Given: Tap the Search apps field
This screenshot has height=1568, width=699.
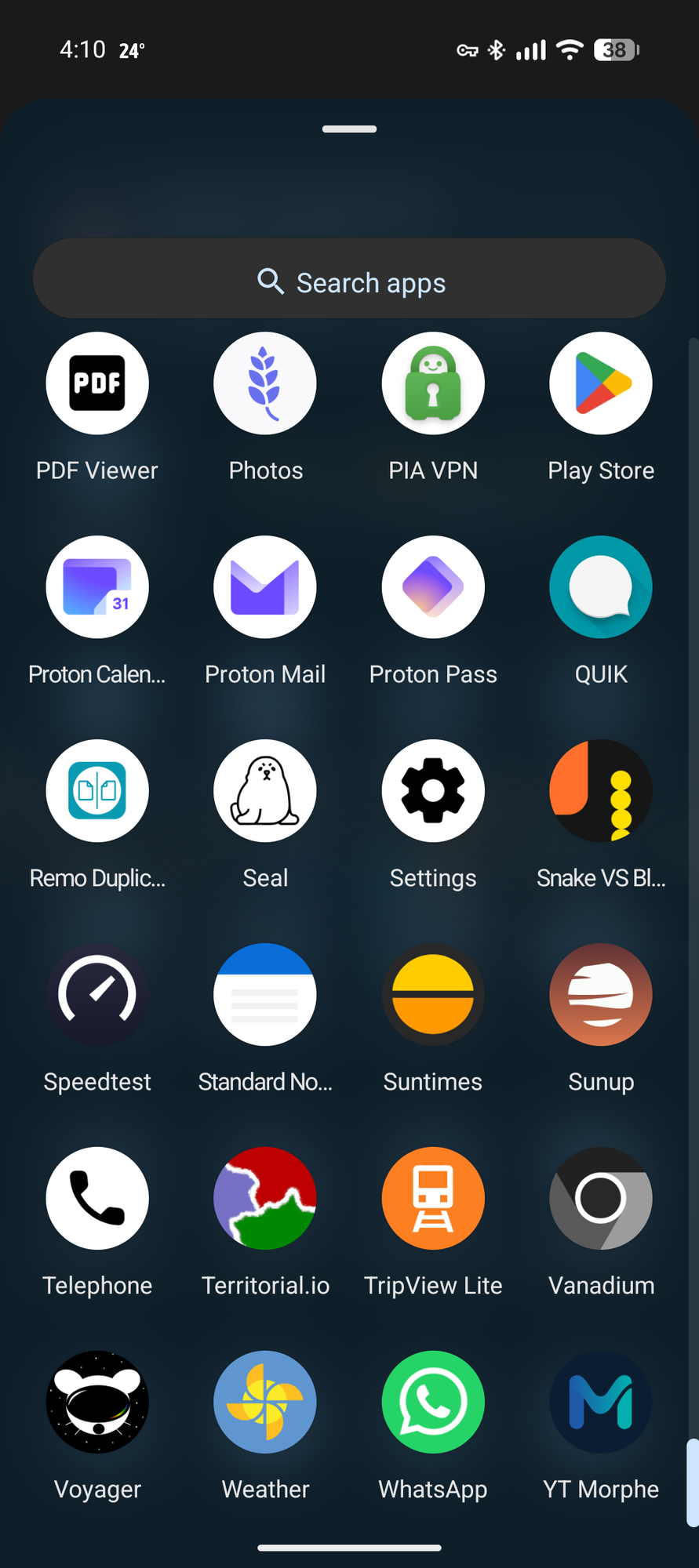Looking at the screenshot, I should coord(349,280).
